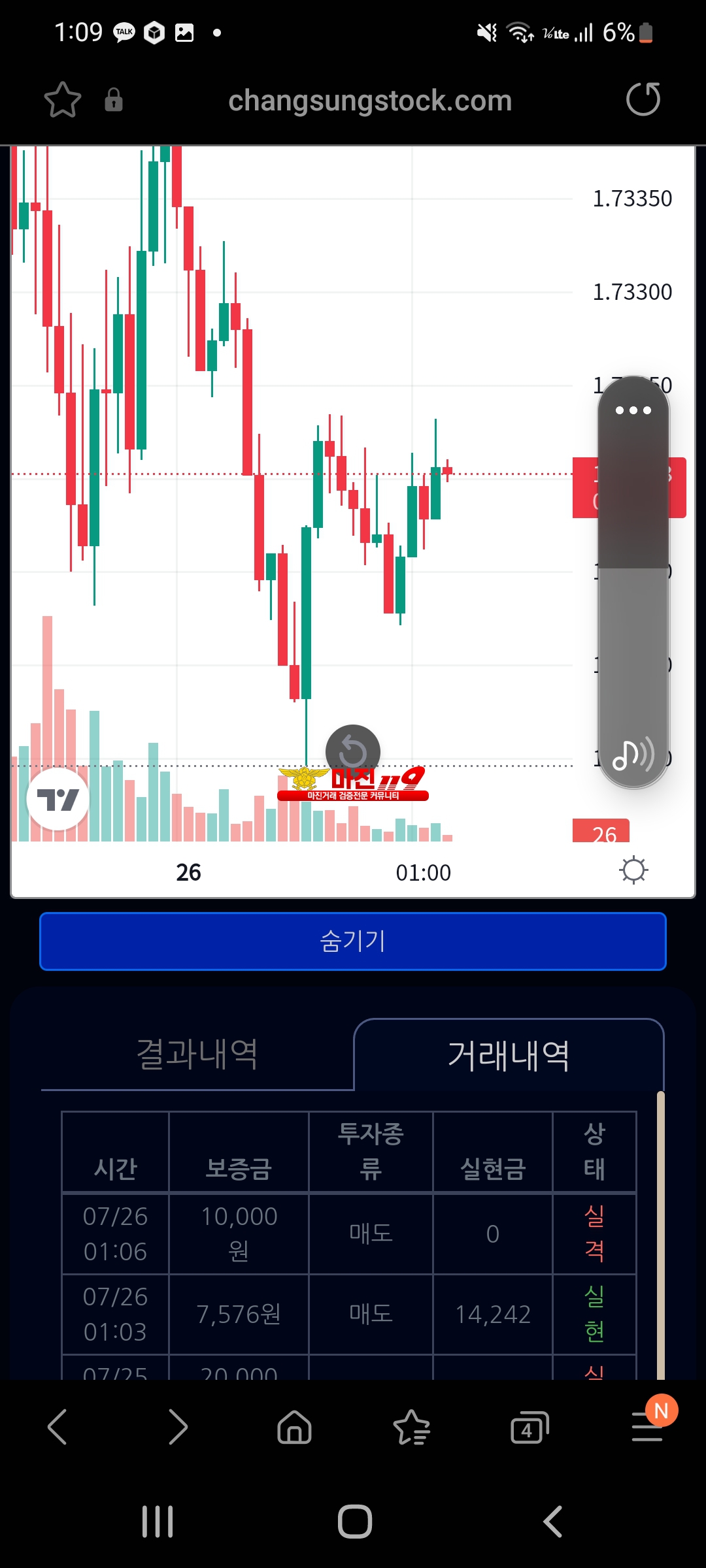
Task: Open chart settings gear icon
Action: [633, 870]
